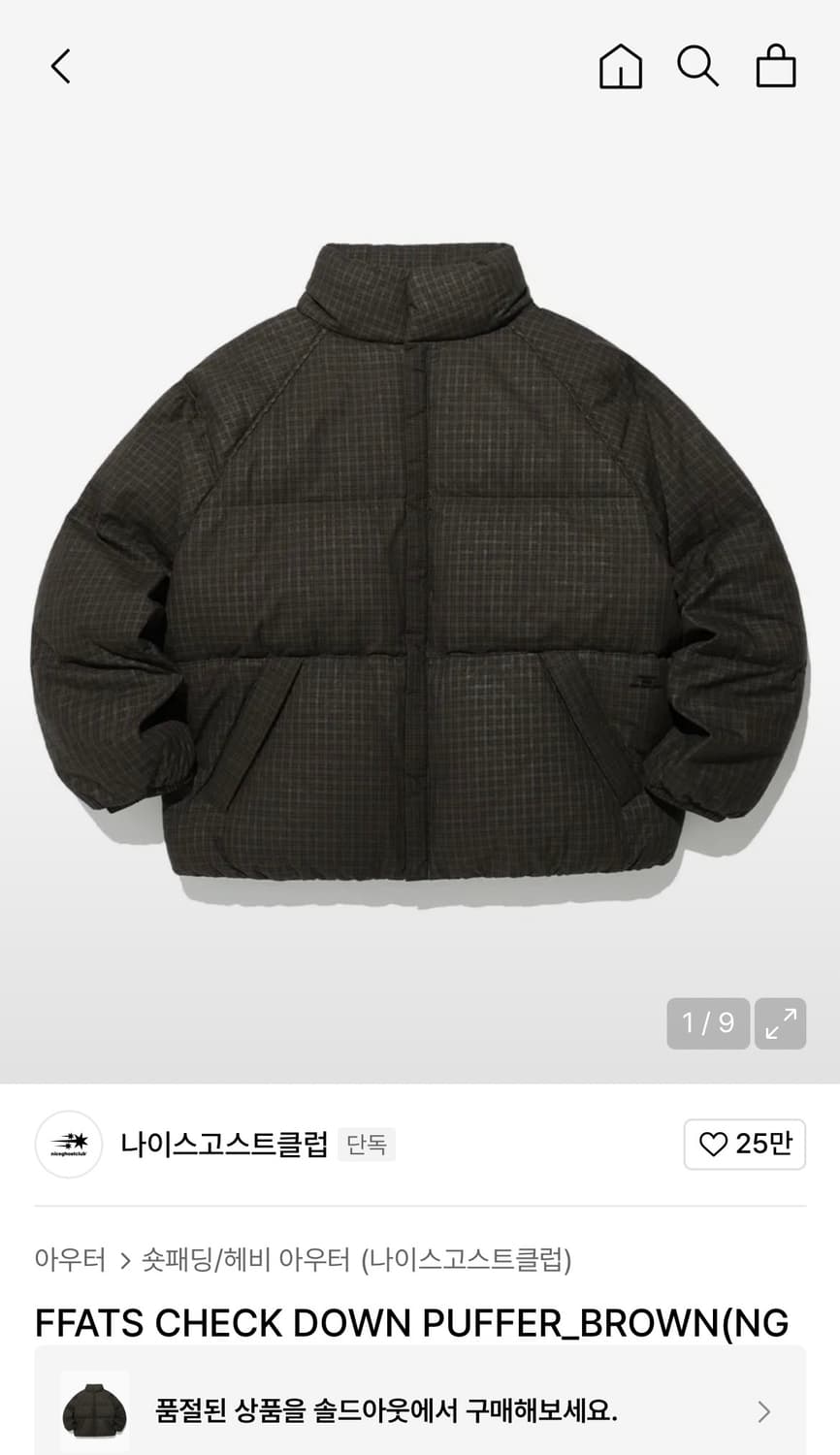
Task: Tap the fullscreen expand icon on the image
Action: [780, 1023]
